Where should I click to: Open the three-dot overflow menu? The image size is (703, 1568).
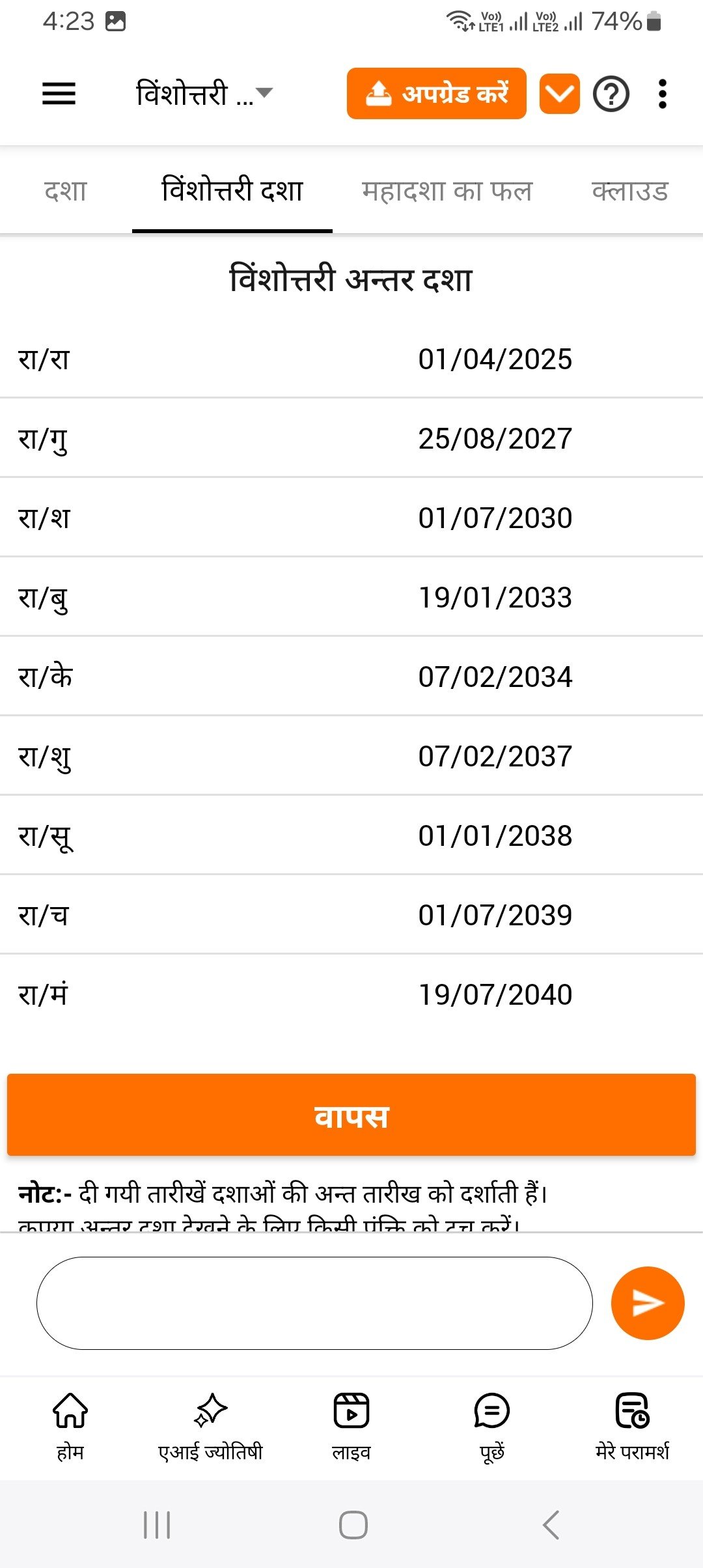click(x=662, y=94)
